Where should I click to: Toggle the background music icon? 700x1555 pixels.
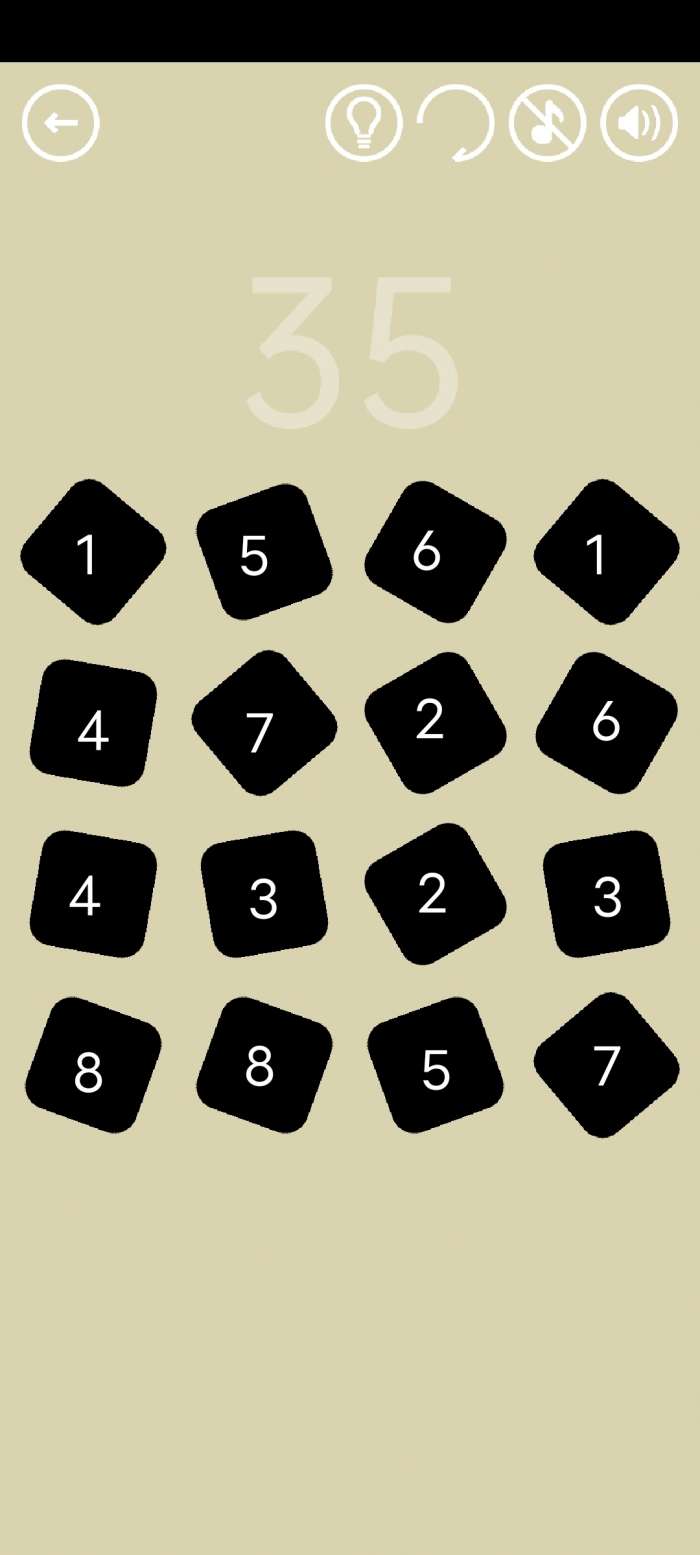tap(547, 123)
